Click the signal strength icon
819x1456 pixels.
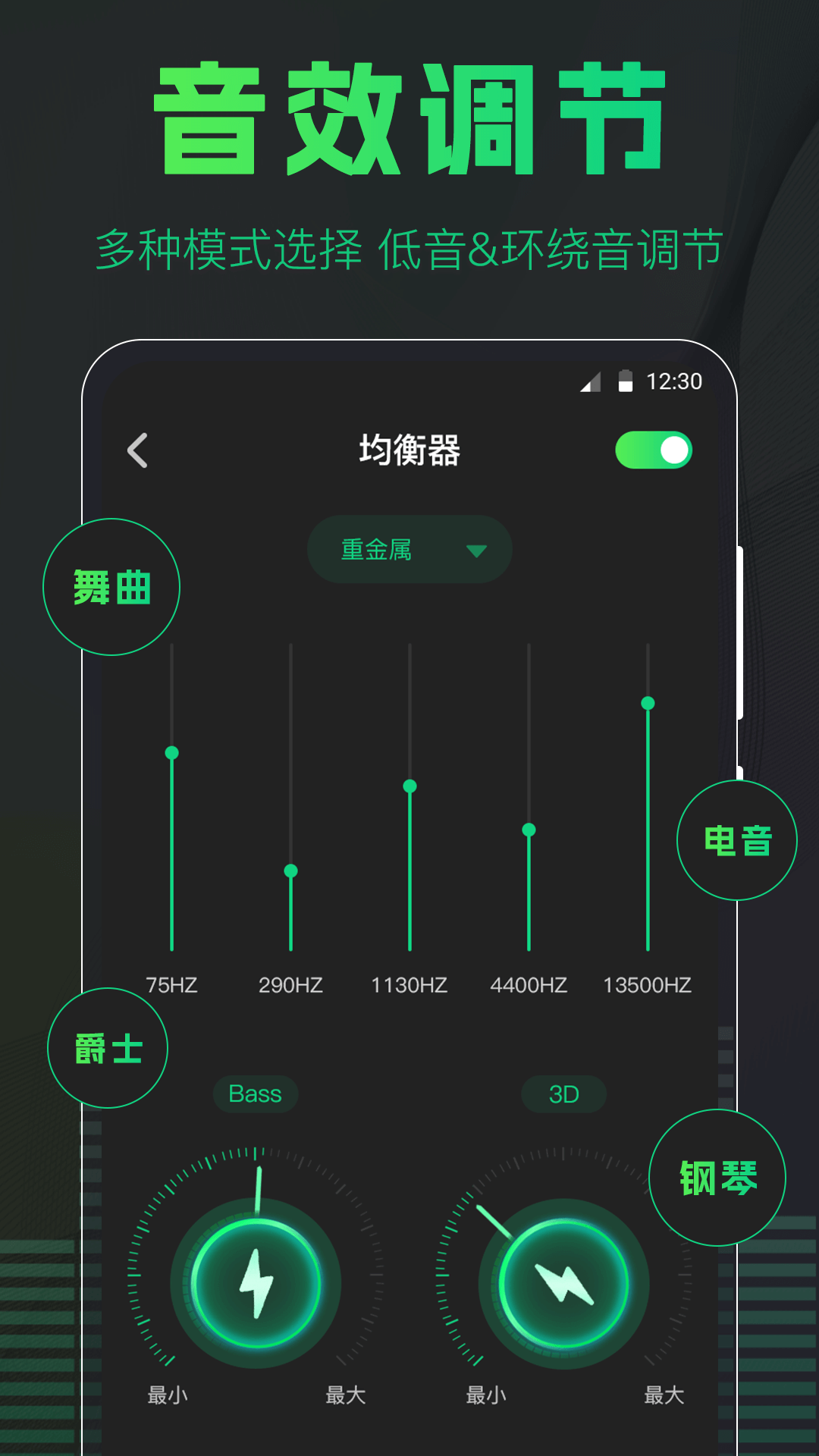click(x=591, y=383)
